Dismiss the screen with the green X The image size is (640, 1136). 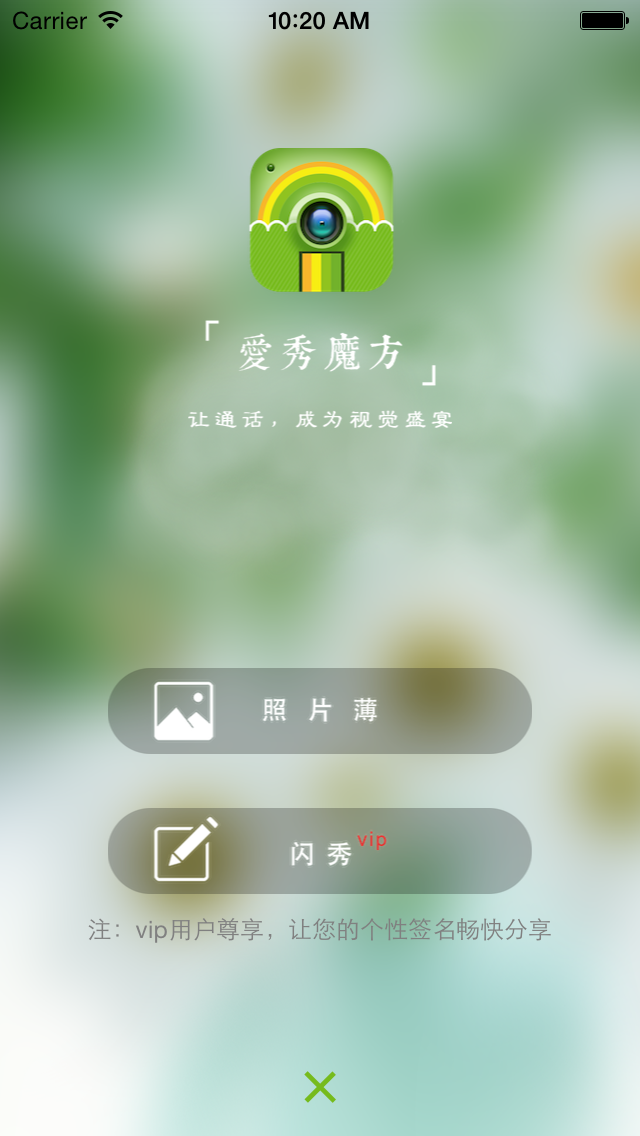click(x=320, y=1087)
